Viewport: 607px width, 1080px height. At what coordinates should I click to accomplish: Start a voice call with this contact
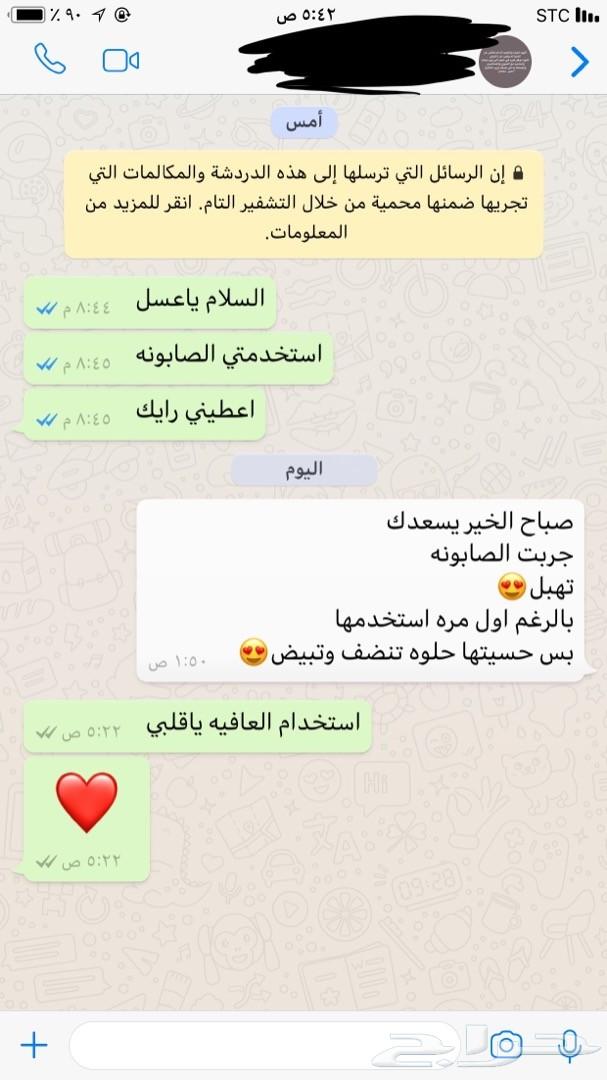pyautogui.click(x=50, y=59)
